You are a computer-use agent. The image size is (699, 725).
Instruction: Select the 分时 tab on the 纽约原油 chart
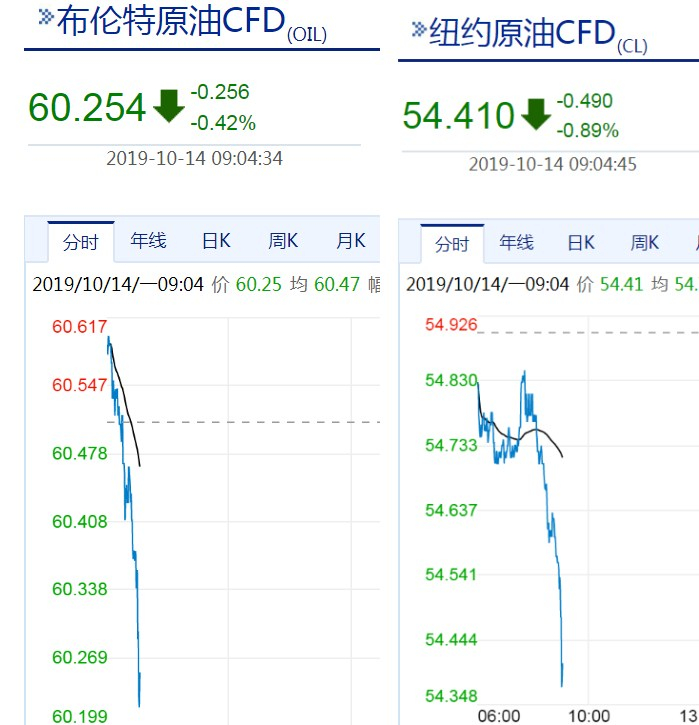[451, 244]
